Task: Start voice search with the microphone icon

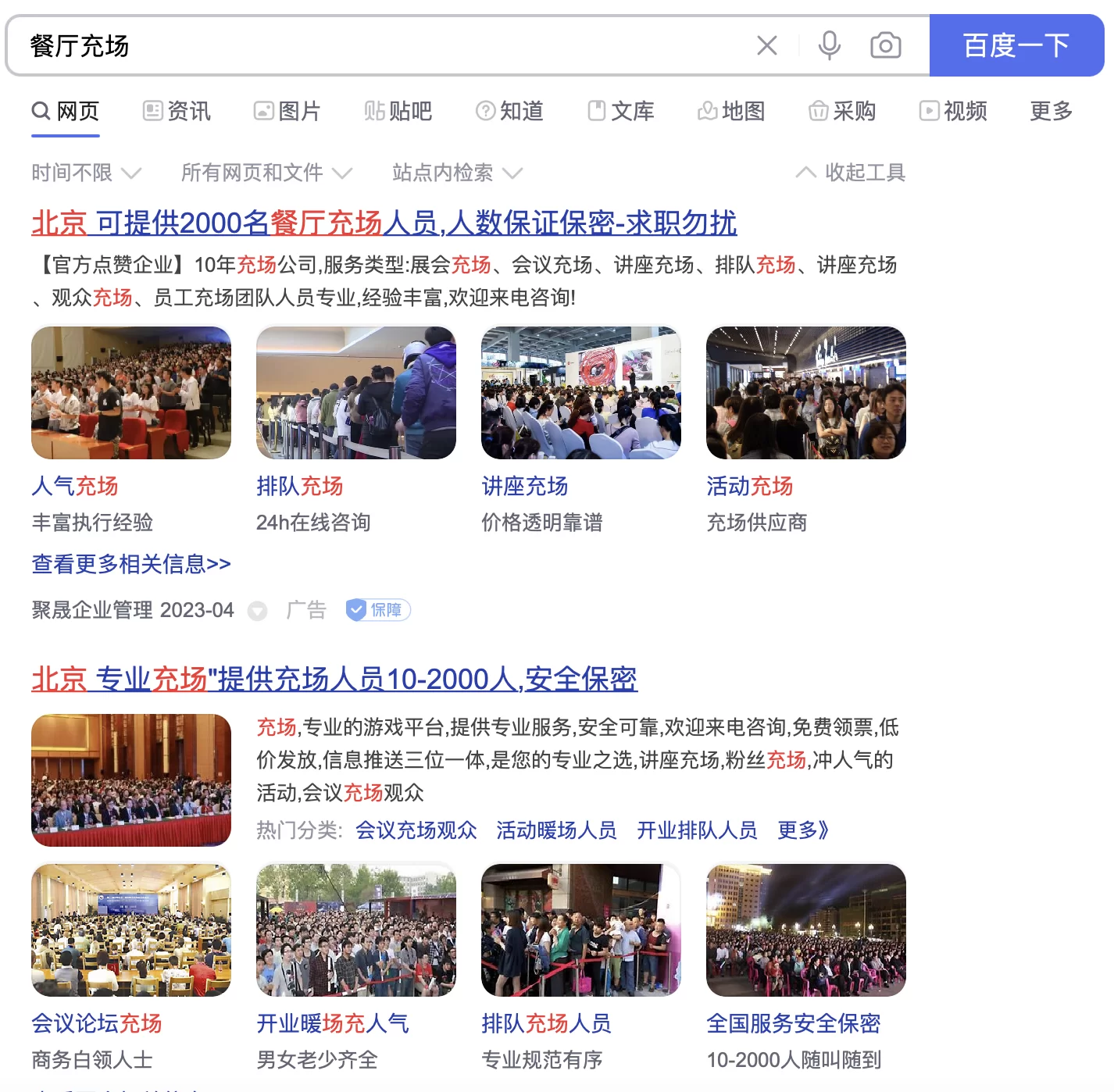Action: point(829,46)
